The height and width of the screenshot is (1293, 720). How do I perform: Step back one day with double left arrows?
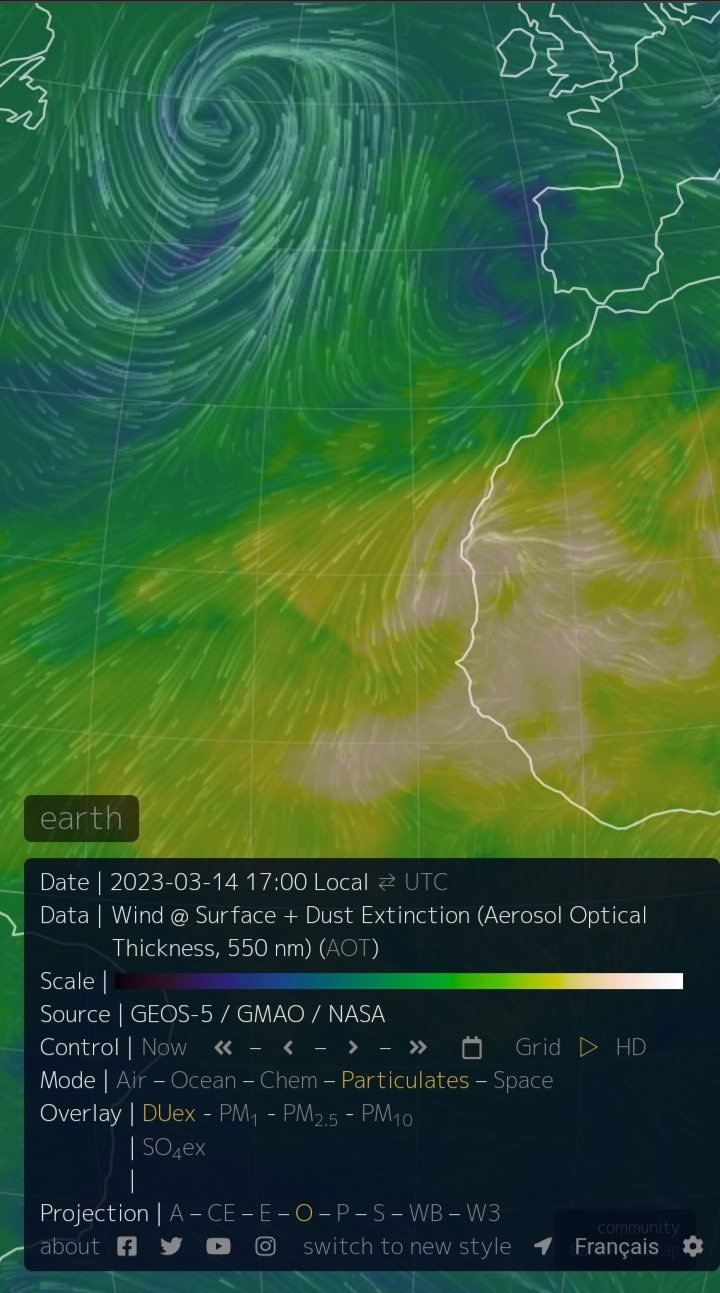pos(223,1047)
